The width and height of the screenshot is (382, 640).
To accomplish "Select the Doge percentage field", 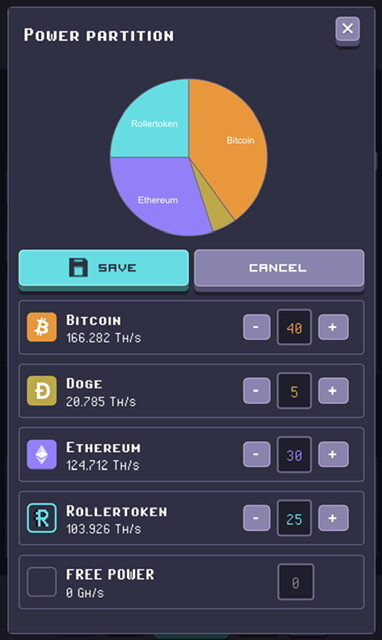I will 294,391.
